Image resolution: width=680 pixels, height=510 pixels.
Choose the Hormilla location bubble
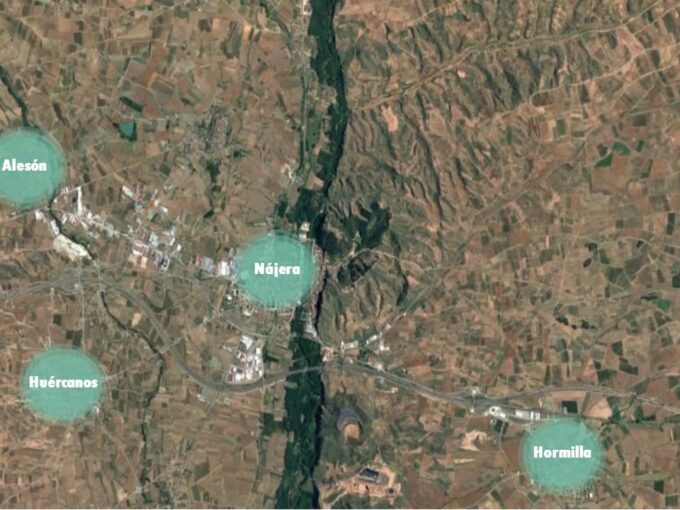coord(562,454)
